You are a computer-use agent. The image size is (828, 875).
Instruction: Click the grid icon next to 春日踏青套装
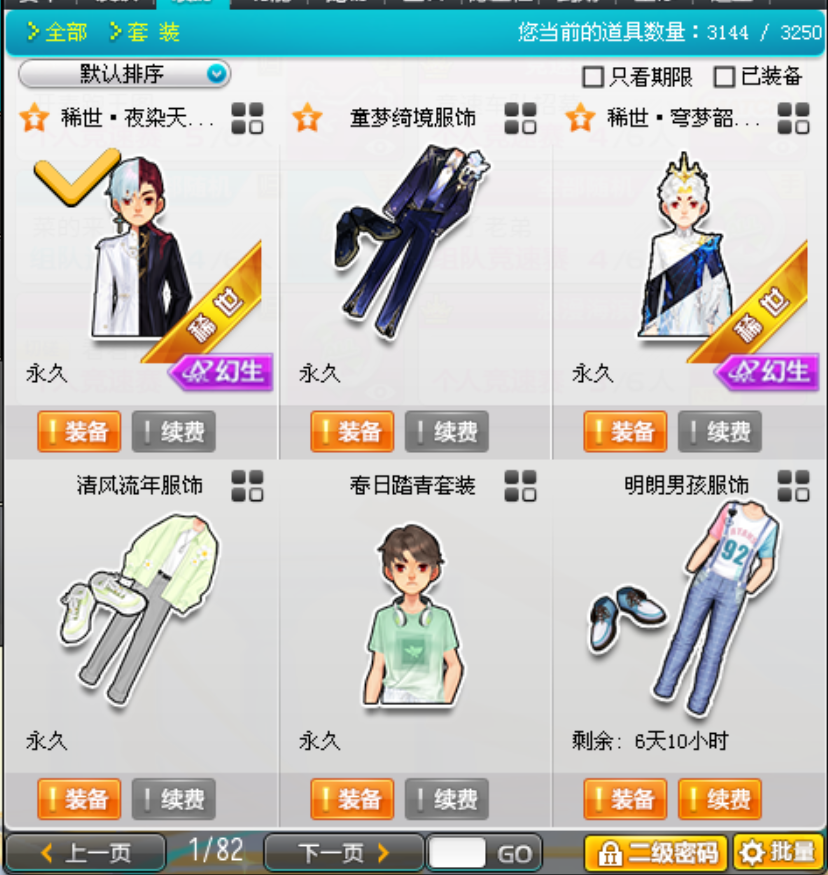(519, 485)
